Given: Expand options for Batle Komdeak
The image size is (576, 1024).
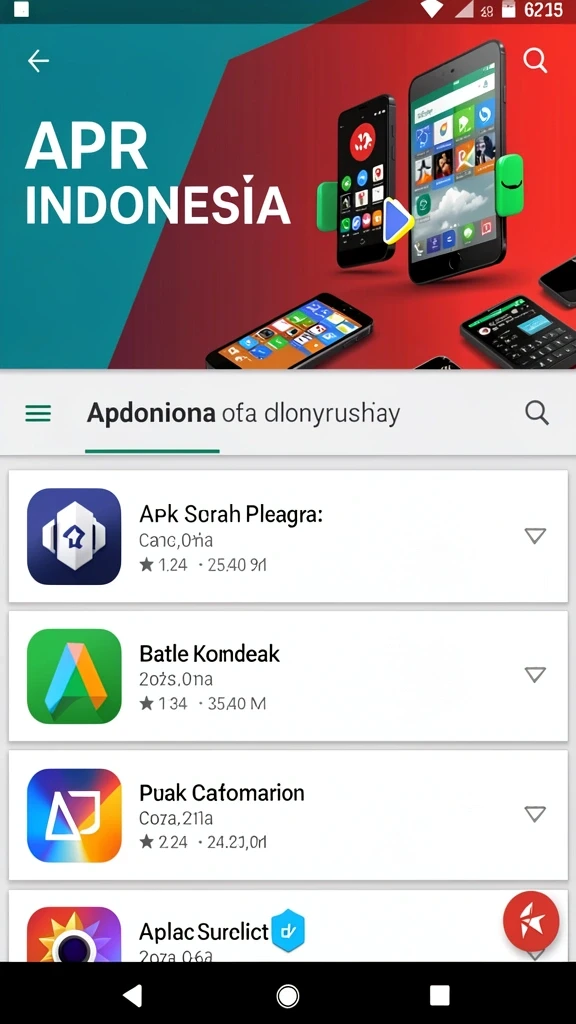Looking at the screenshot, I should [535, 675].
